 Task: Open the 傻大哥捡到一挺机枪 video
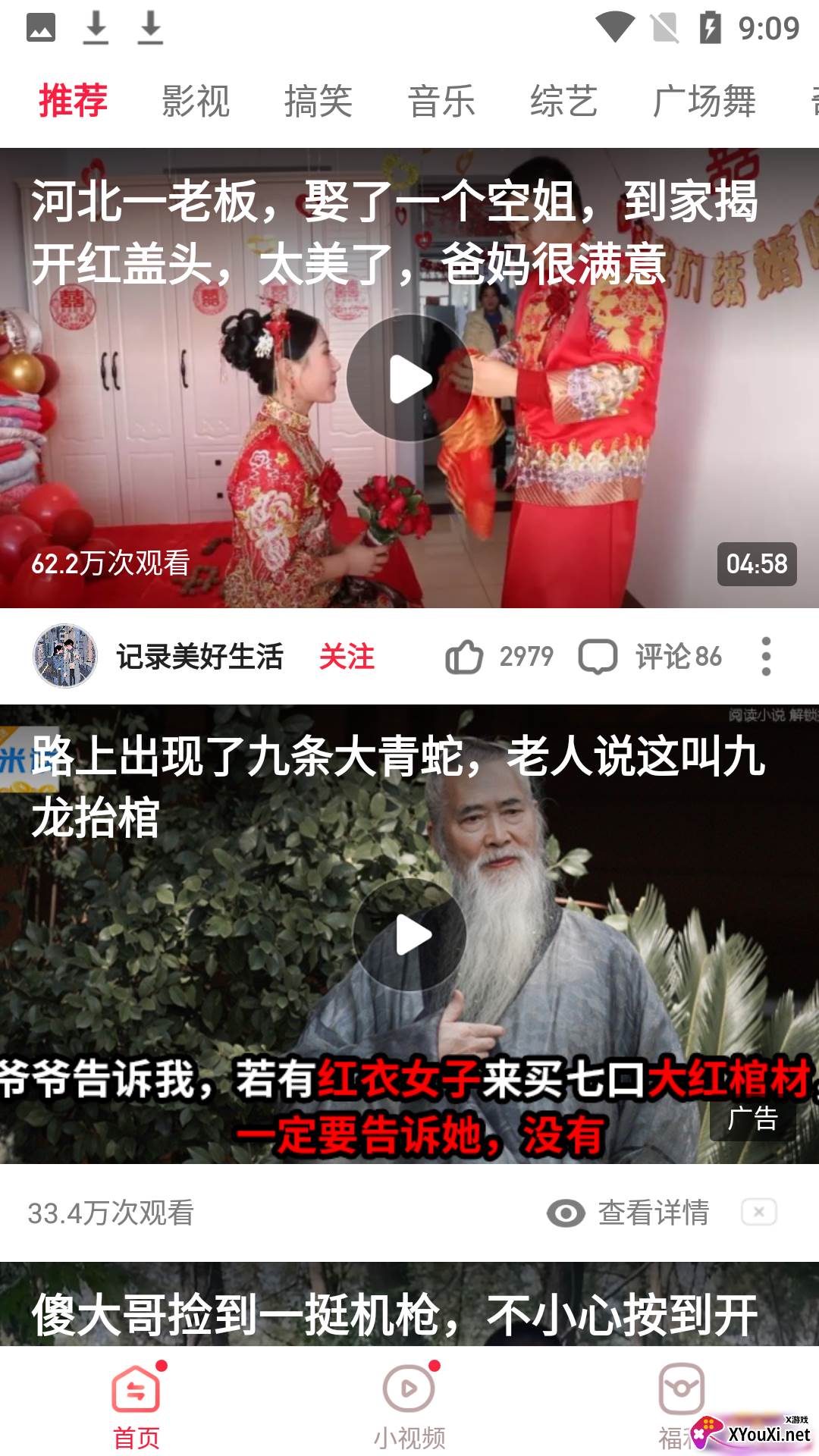click(394, 1313)
